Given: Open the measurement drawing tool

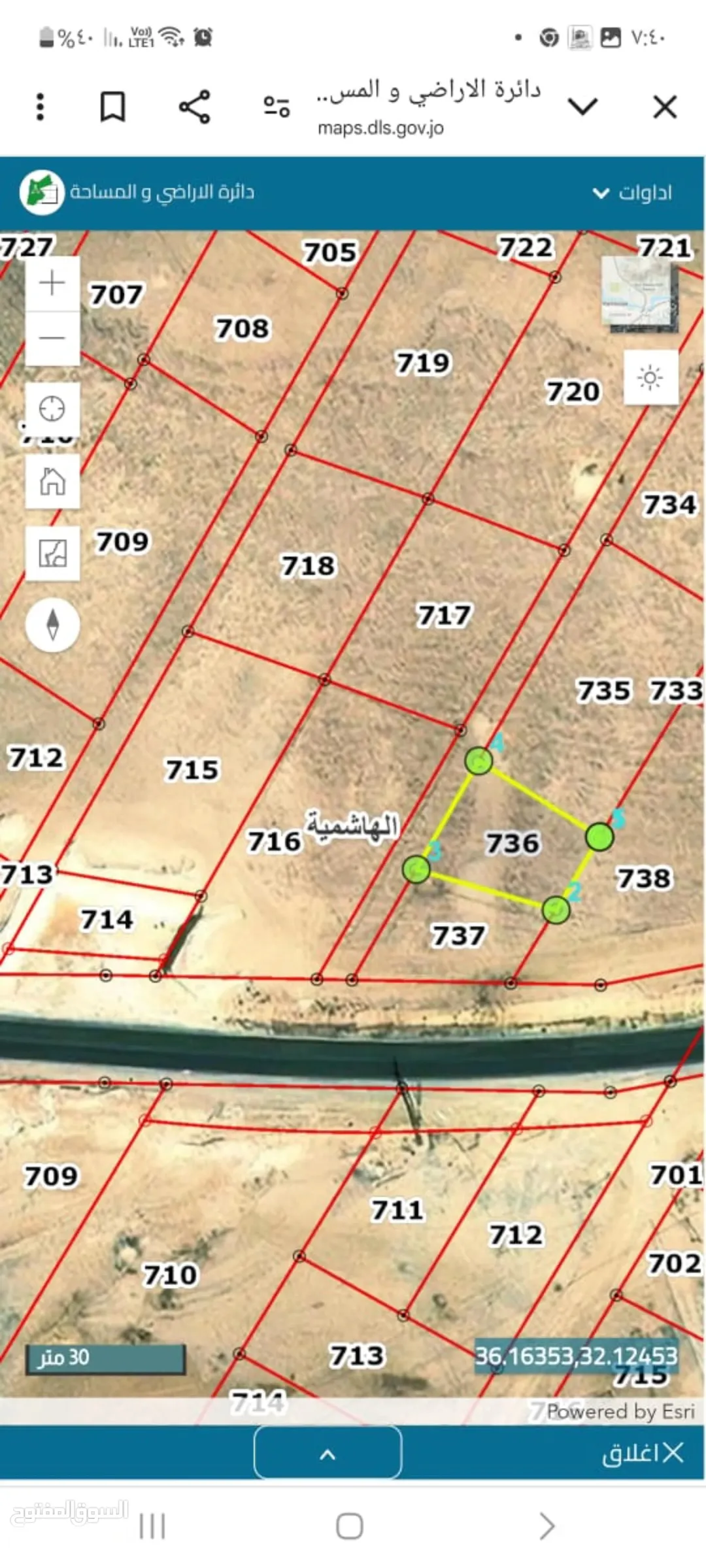Looking at the screenshot, I should (52, 554).
